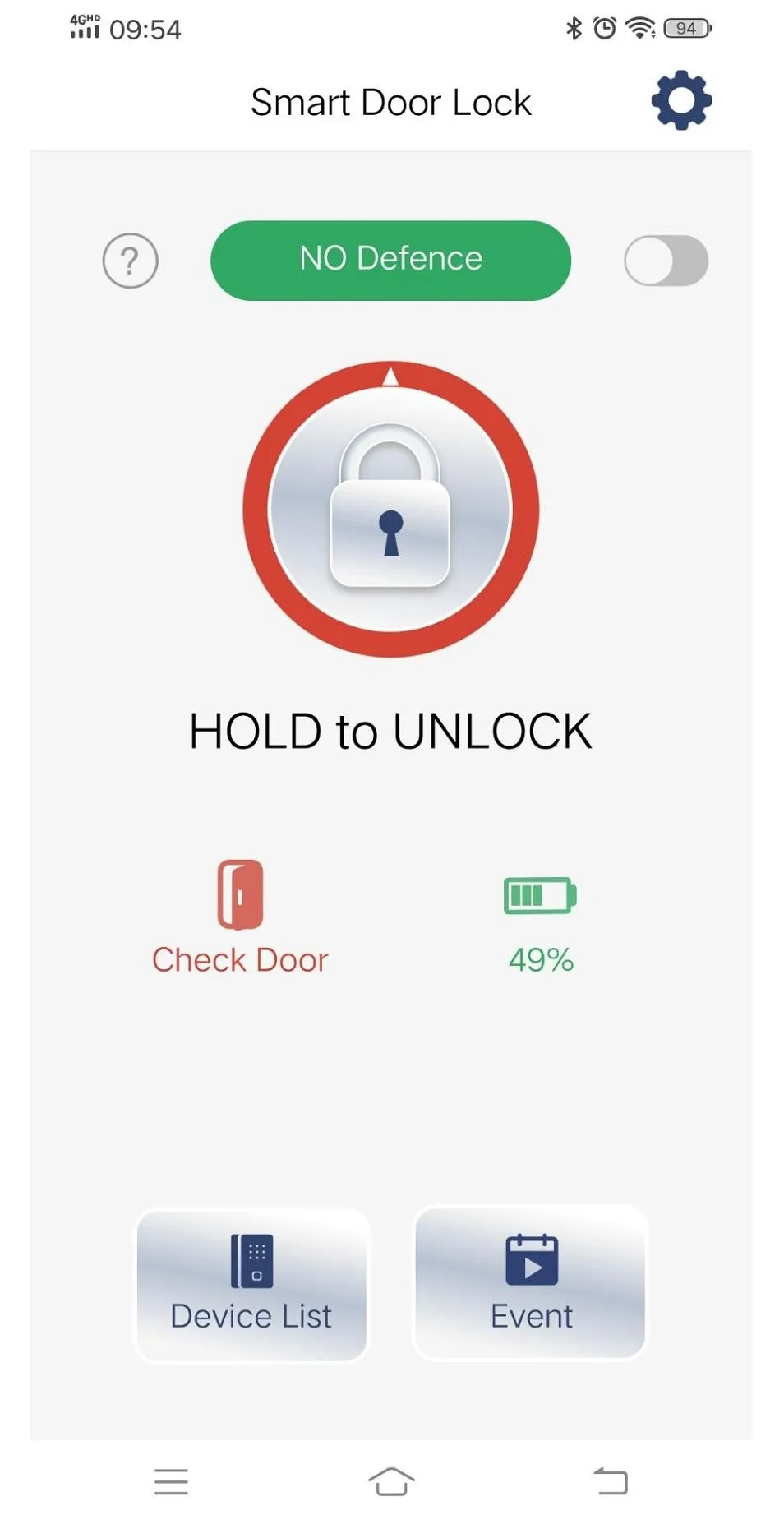This screenshot has width=784, height=1524.
Task: Open the settings gear icon
Action: 680,99
